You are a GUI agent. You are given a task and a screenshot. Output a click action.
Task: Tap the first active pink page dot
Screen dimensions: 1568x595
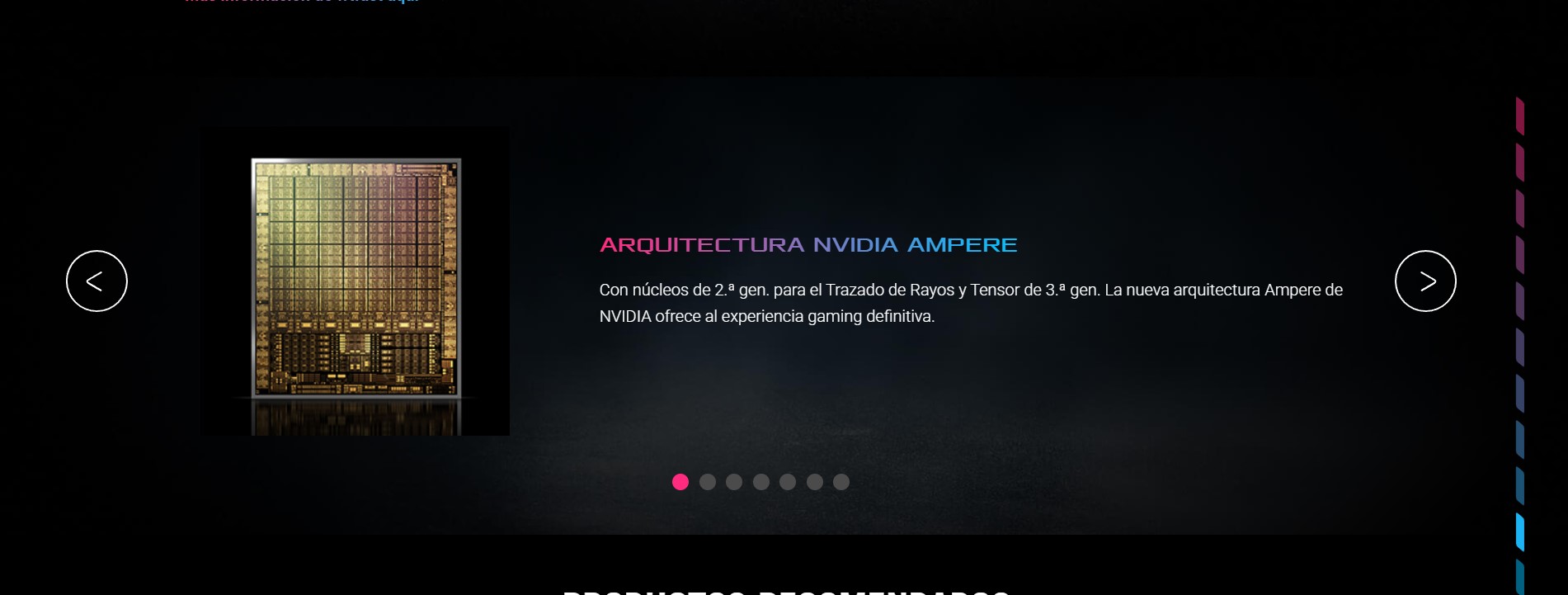(680, 482)
